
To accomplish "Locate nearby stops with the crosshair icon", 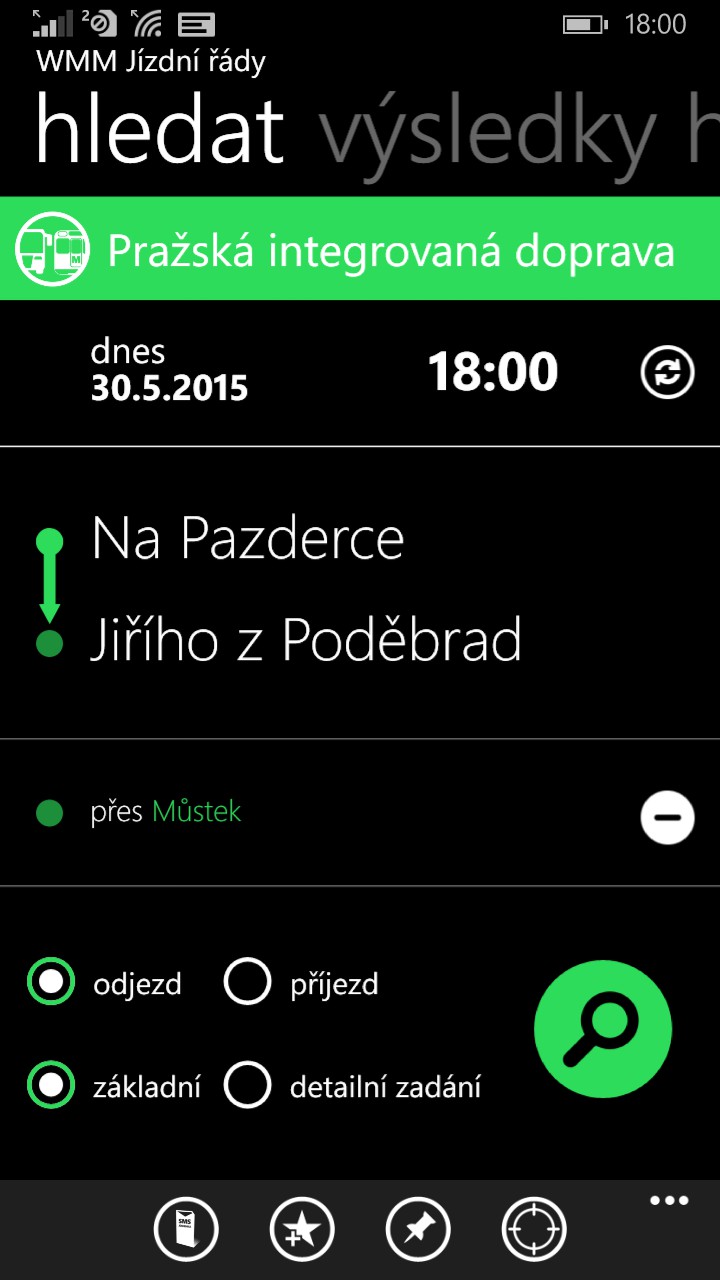I will [x=534, y=1229].
